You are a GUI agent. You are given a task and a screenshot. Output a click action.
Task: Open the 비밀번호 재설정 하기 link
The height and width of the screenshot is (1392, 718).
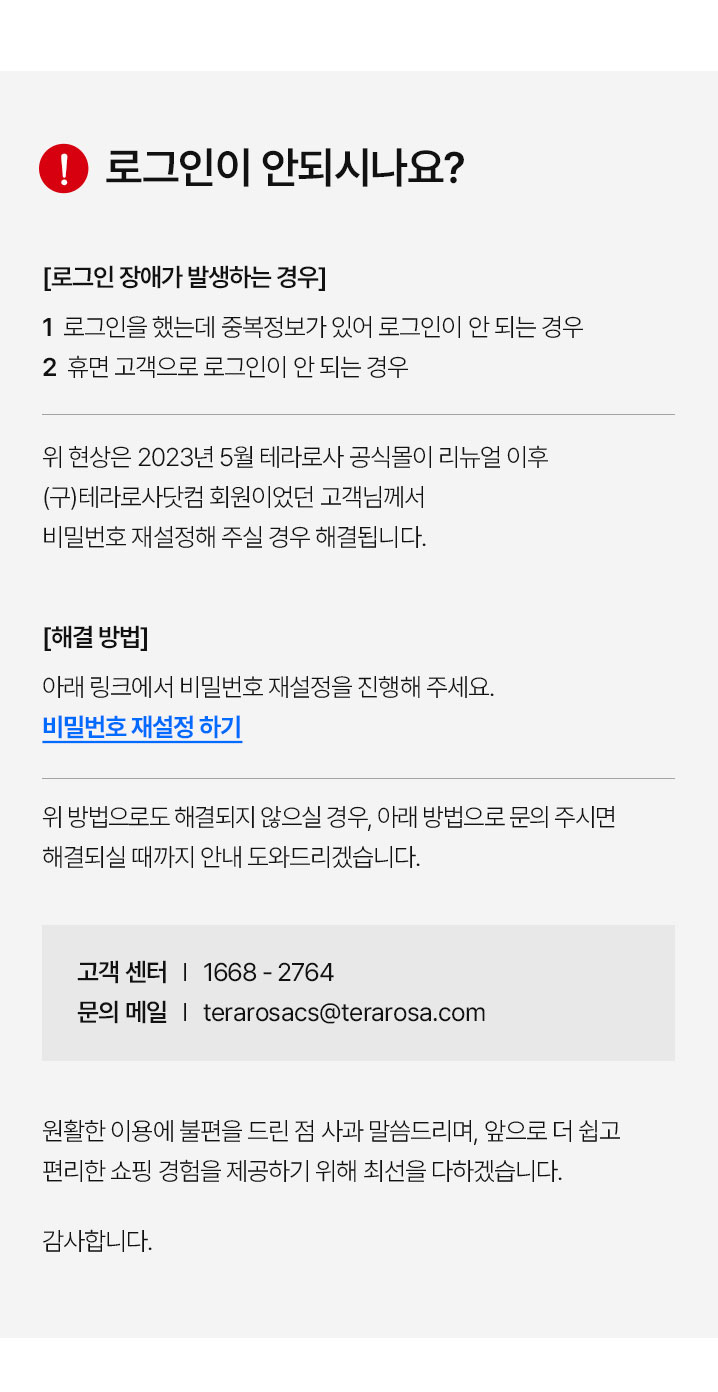point(142,727)
